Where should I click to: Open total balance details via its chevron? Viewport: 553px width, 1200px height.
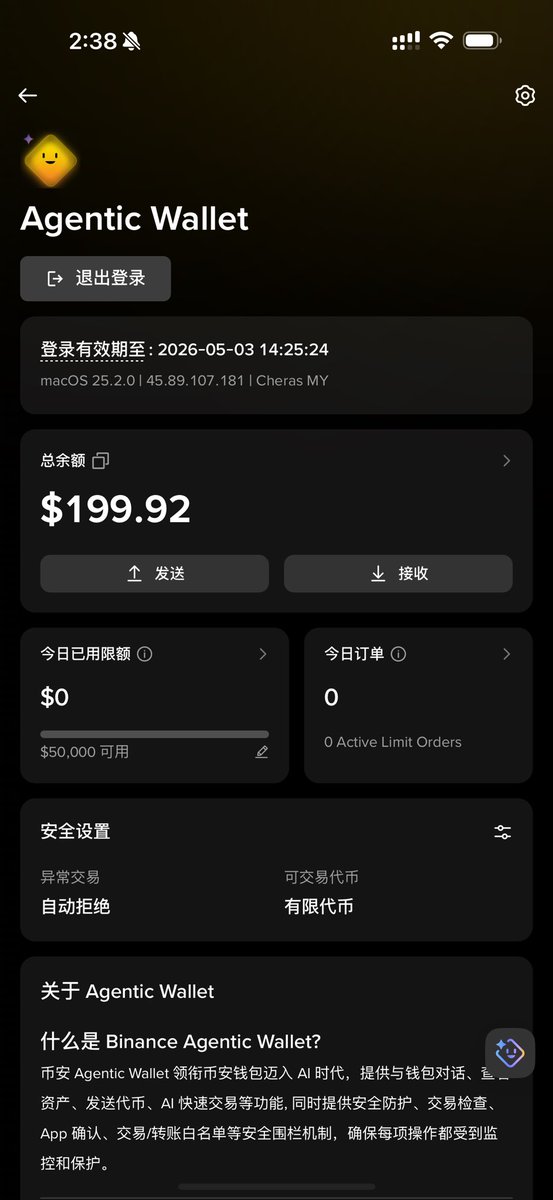(506, 461)
